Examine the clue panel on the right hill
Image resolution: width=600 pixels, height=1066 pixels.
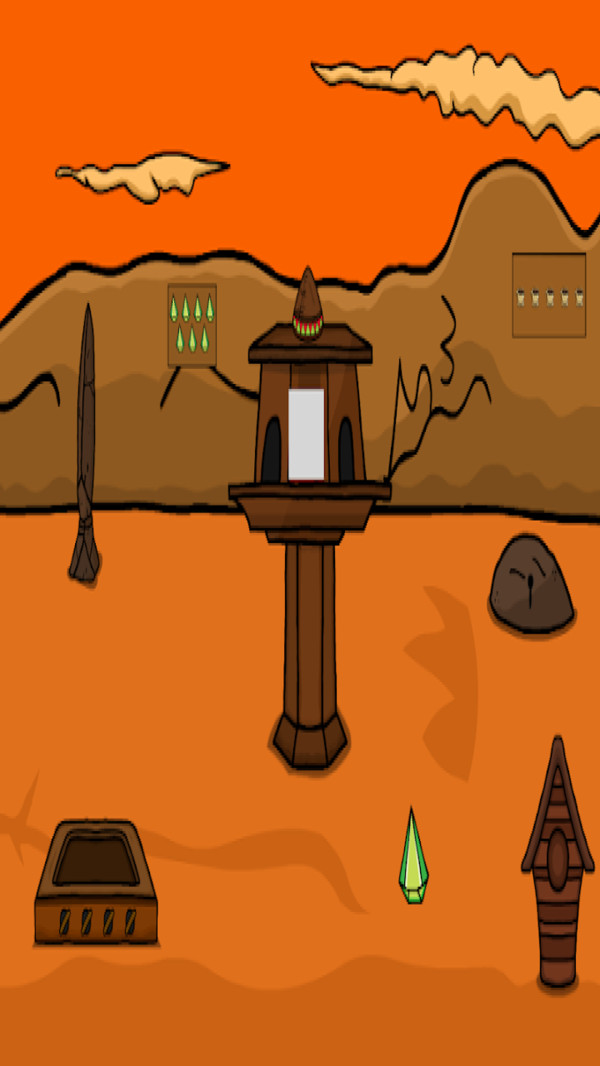tap(548, 295)
